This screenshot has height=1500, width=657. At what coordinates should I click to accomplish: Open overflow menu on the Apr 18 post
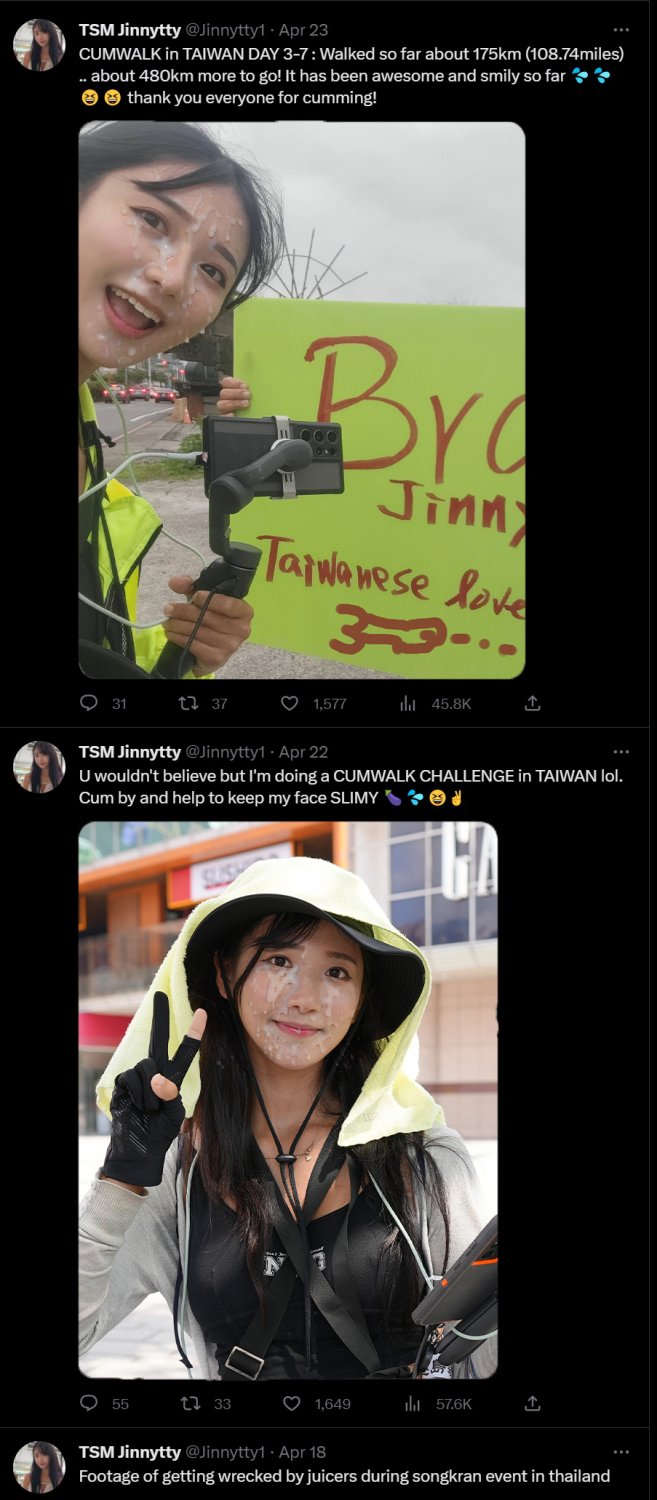pos(621,1451)
